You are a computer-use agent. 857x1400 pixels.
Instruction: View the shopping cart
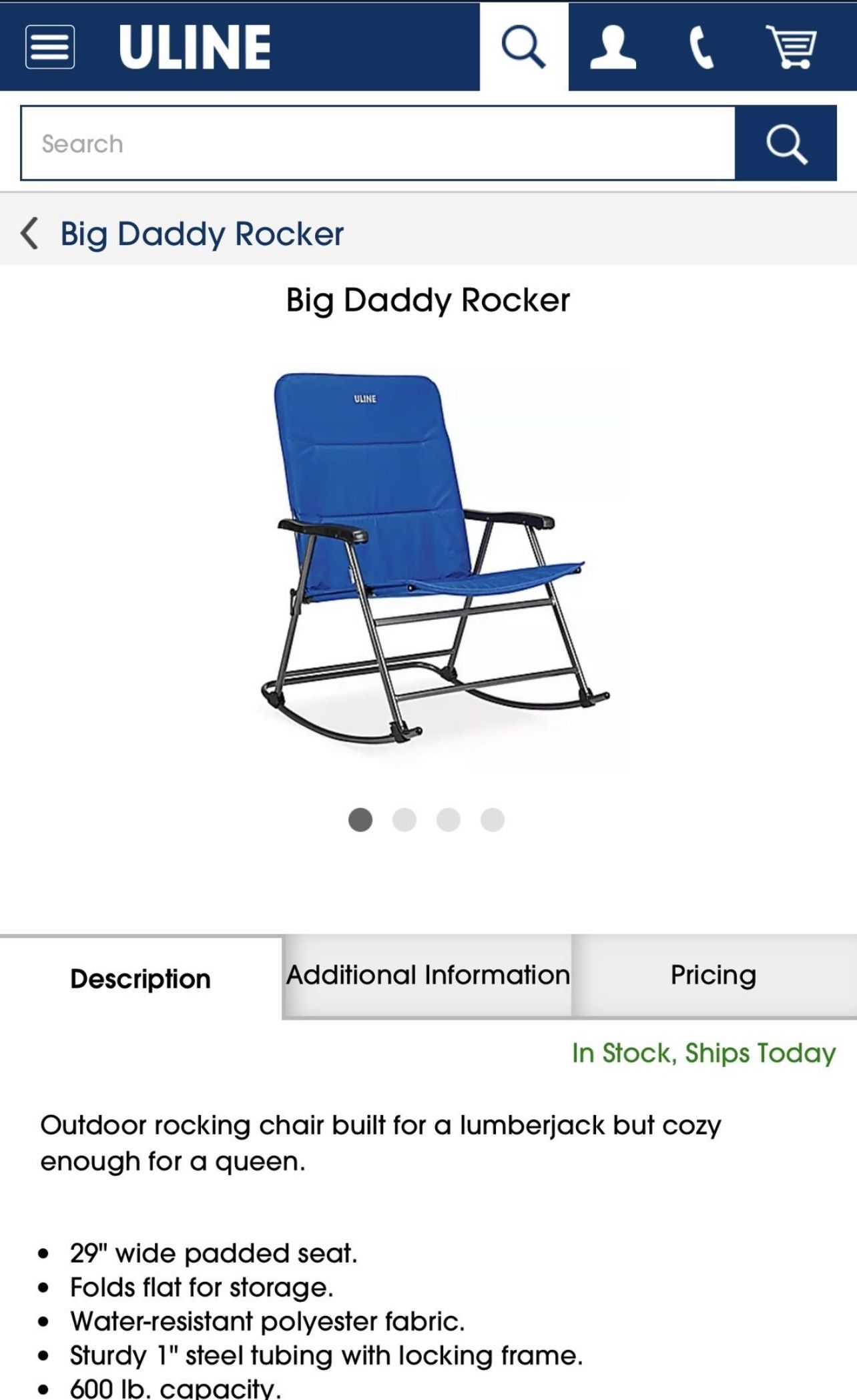pyautogui.click(x=791, y=47)
